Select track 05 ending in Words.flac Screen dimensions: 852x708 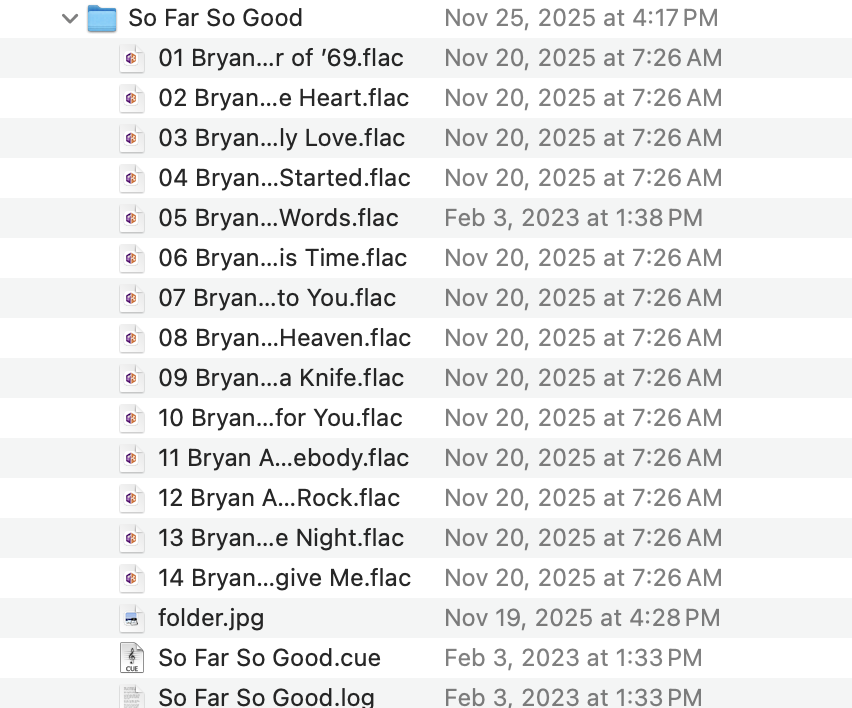(278, 218)
